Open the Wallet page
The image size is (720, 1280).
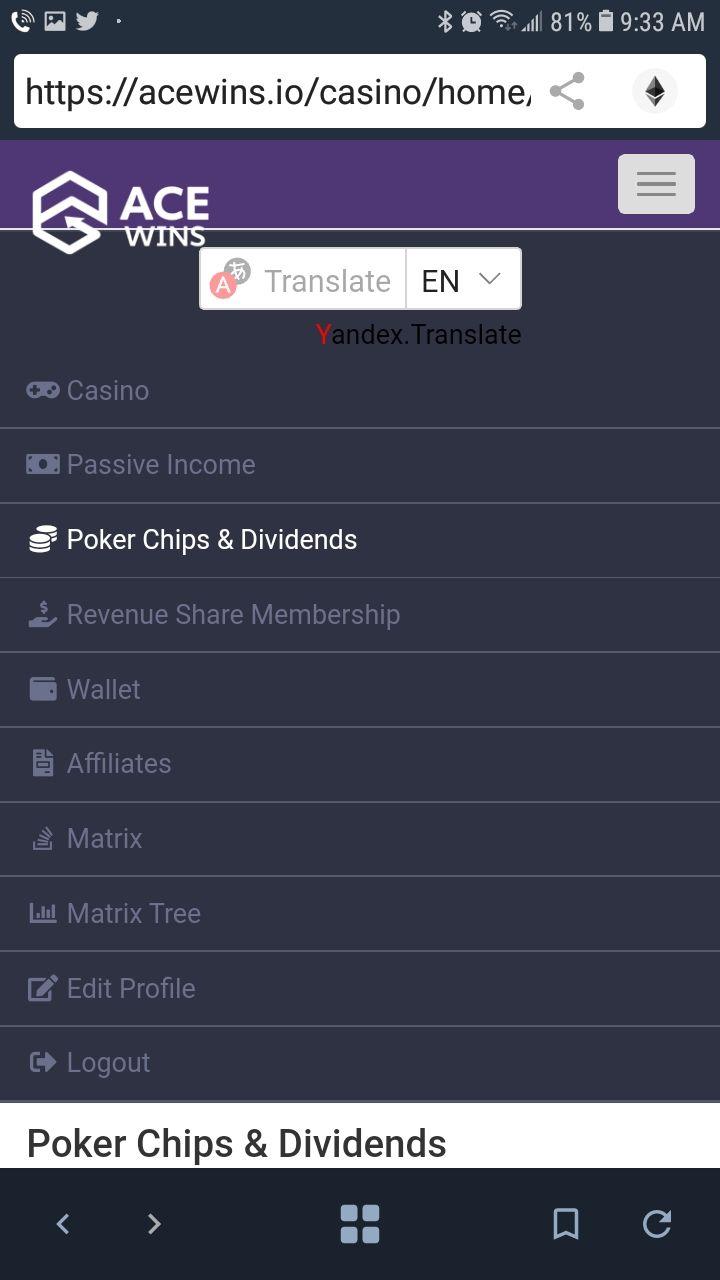pyautogui.click(x=360, y=690)
